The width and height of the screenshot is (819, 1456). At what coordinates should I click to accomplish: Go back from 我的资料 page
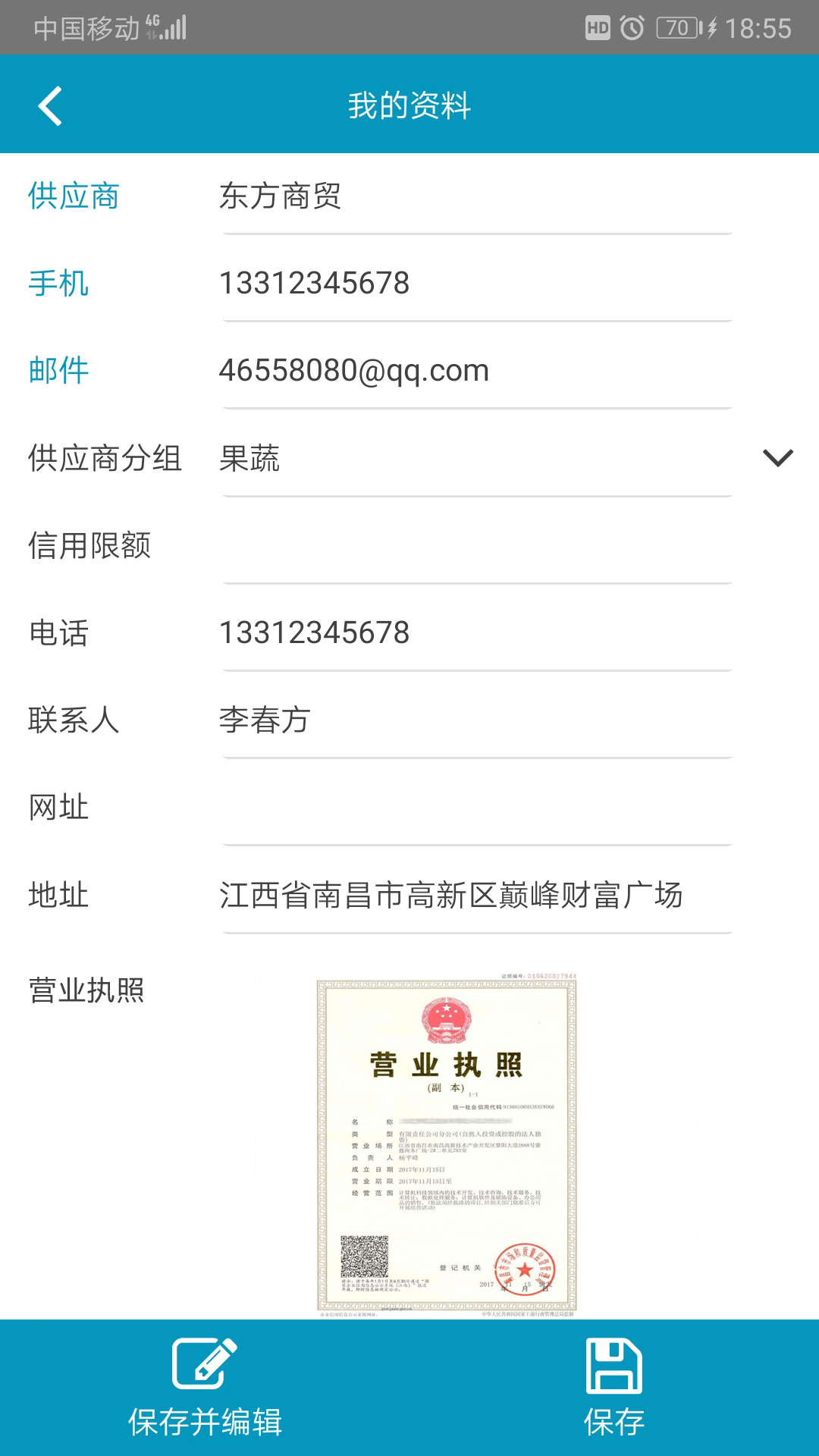50,105
